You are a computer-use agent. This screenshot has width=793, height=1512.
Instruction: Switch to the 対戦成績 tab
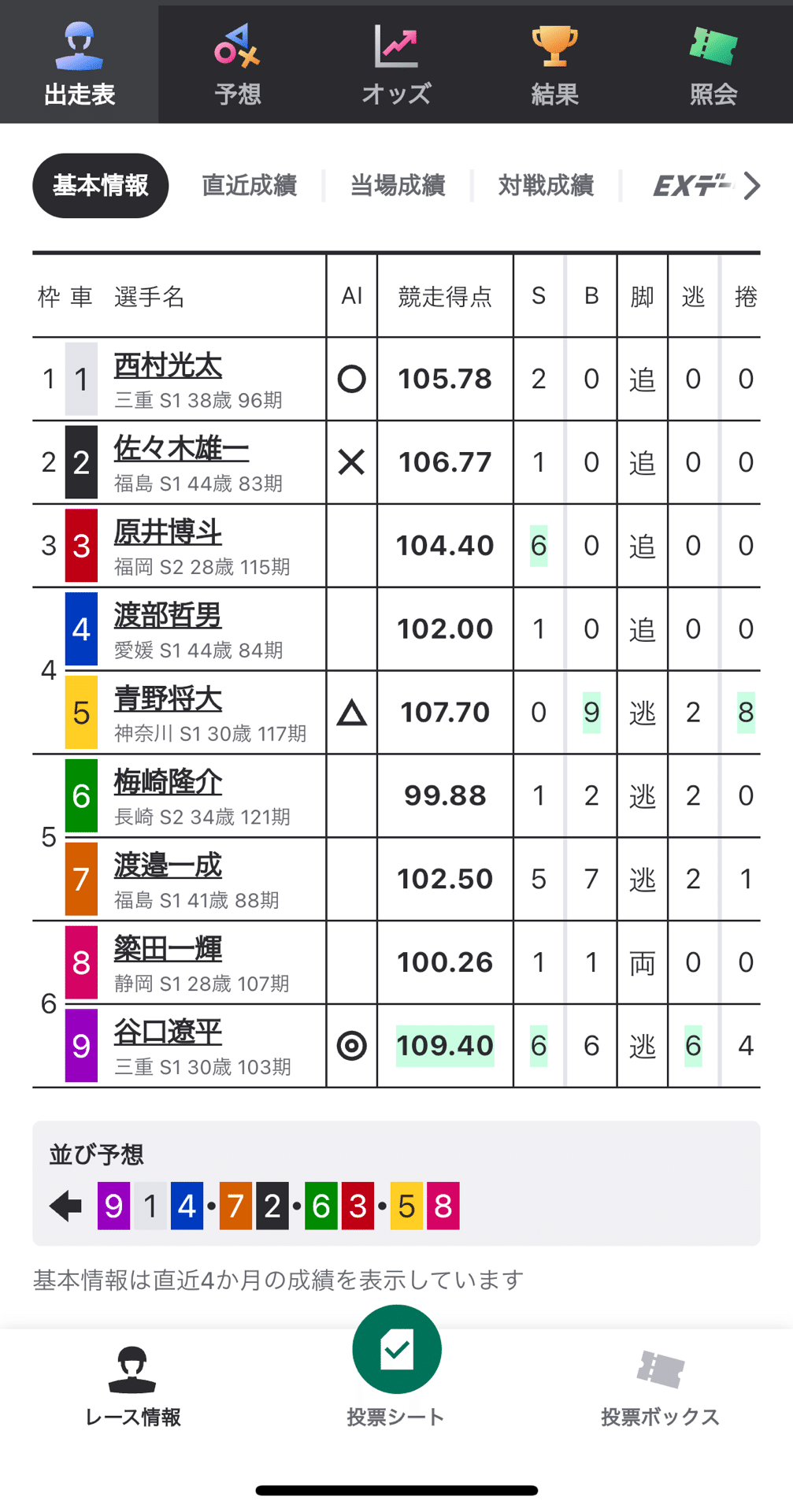pyautogui.click(x=547, y=186)
